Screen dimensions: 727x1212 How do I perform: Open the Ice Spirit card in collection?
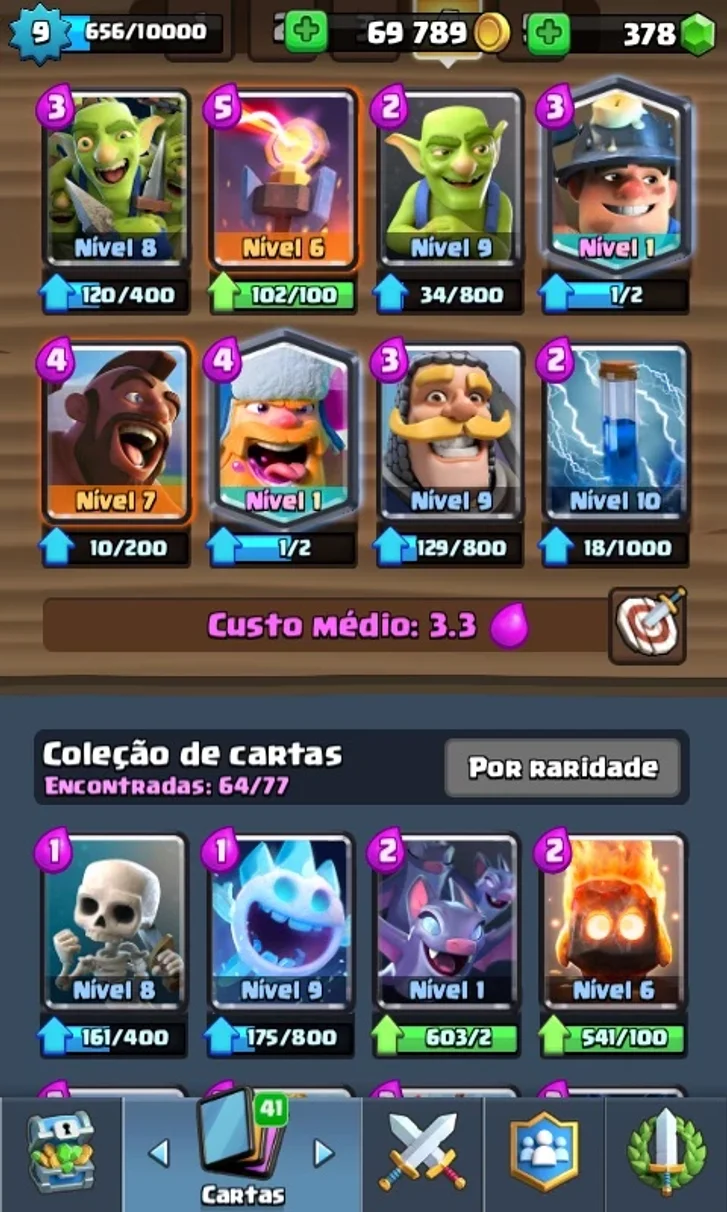click(x=283, y=922)
